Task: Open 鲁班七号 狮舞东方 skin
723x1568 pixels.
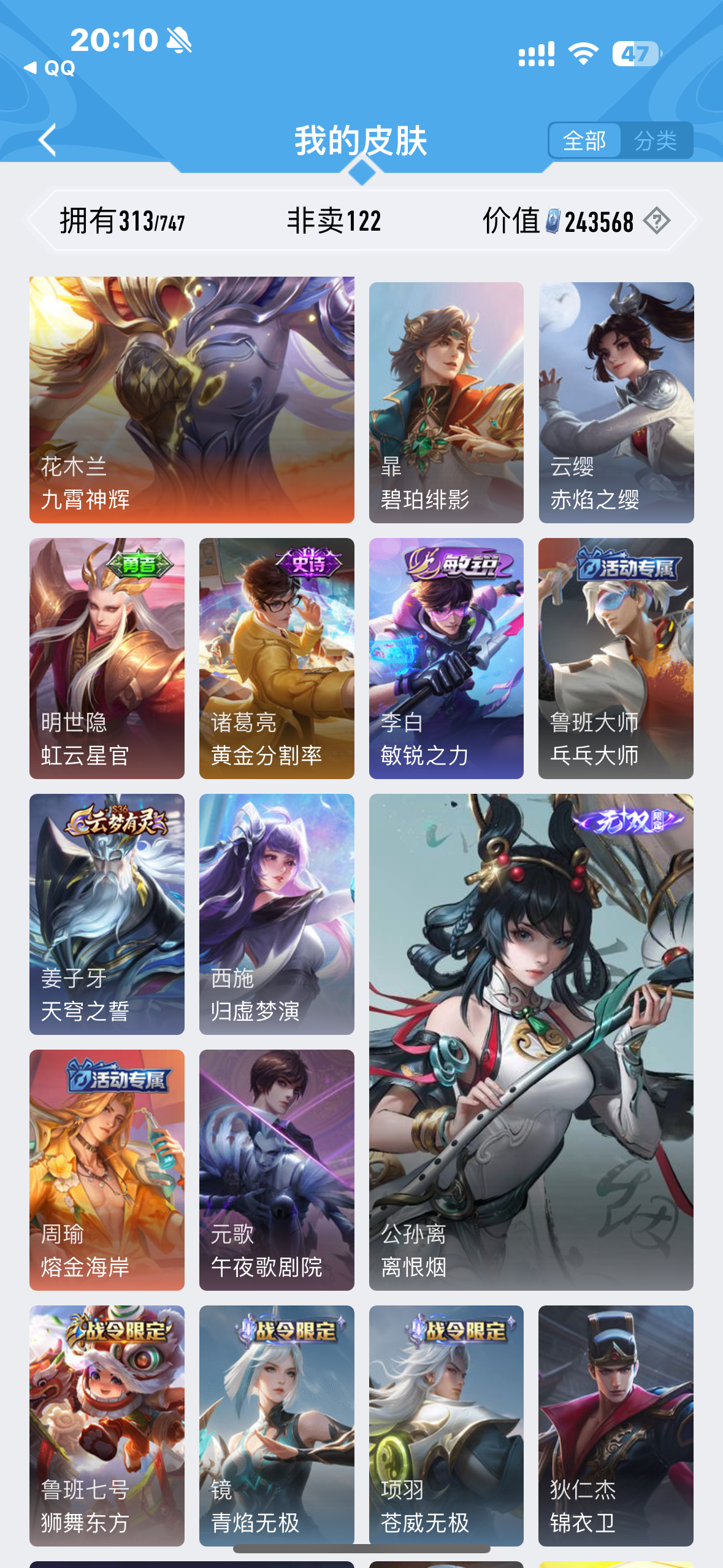Action: (x=107, y=1425)
